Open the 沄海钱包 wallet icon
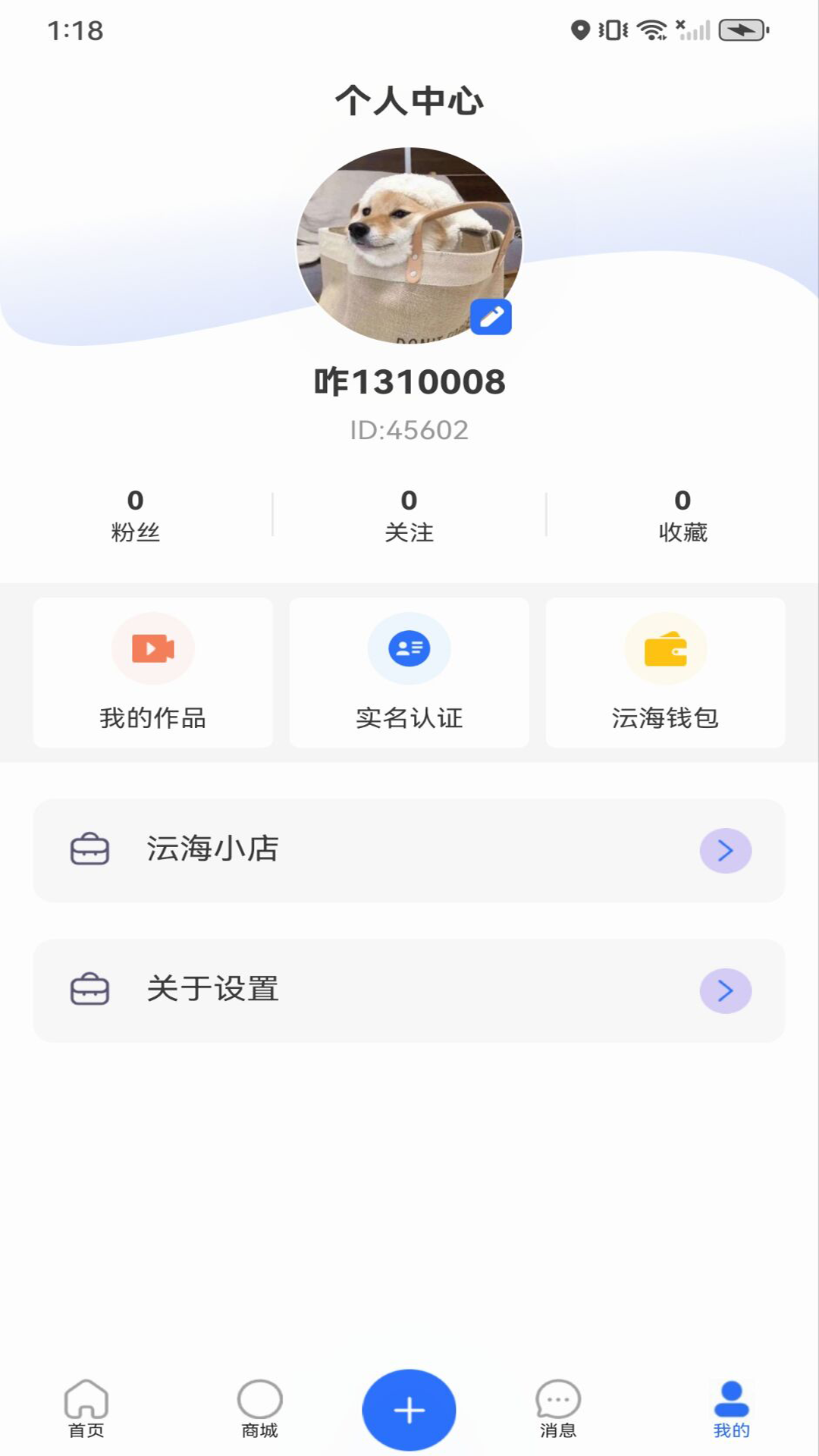The width and height of the screenshot is (819, 1456). (x=665, y=649)
